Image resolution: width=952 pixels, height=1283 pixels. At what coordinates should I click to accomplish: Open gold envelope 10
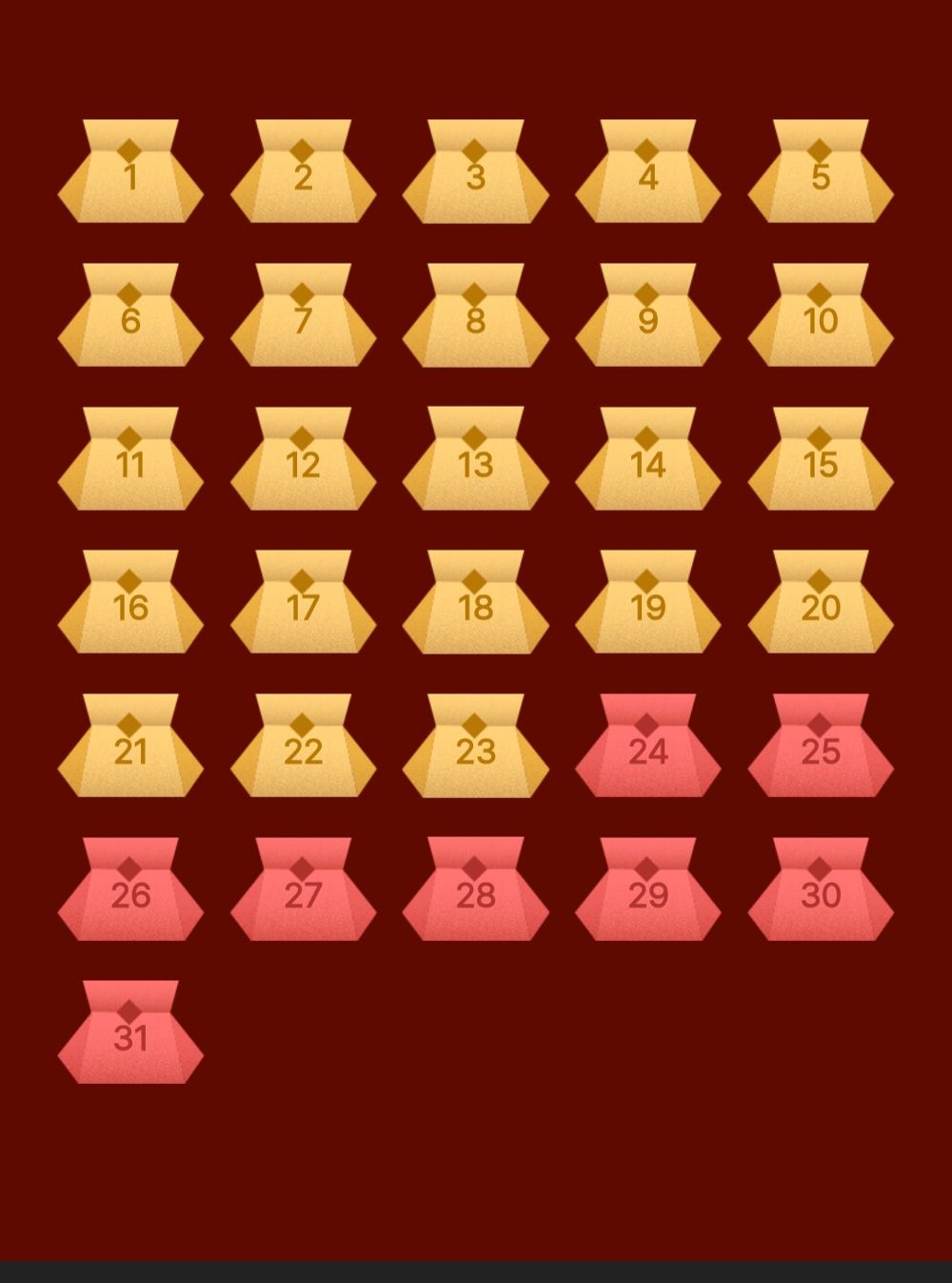pos(820,316)
